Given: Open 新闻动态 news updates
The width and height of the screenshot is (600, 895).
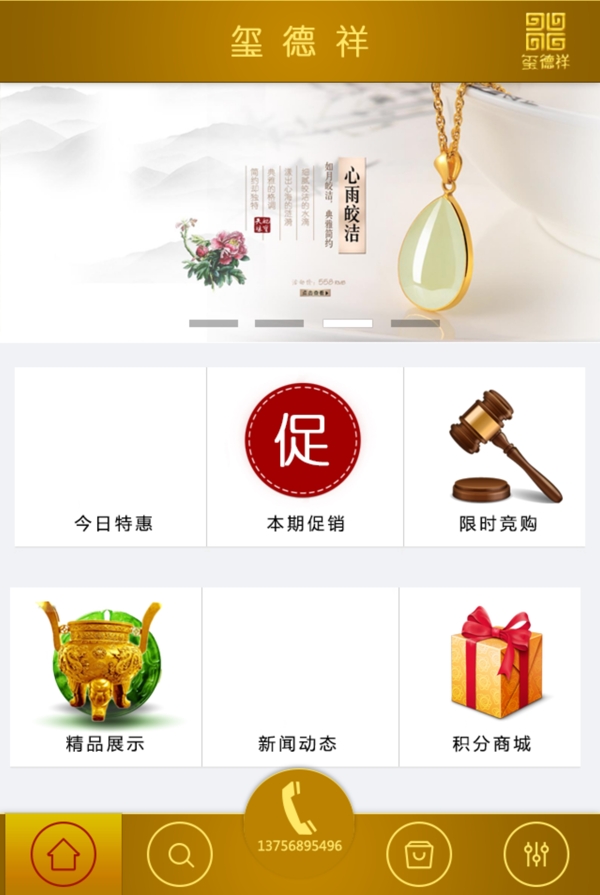Looking at the screenshot, I should pos(300,677).
